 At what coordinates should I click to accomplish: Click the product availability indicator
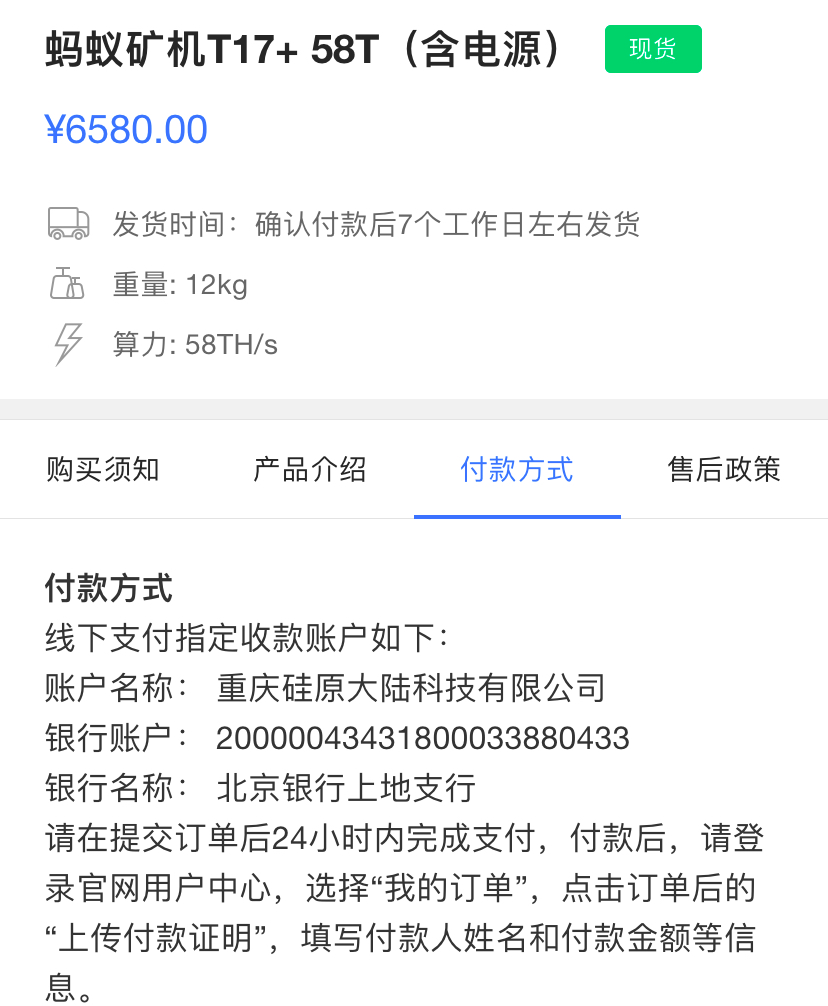pos(653,48)
